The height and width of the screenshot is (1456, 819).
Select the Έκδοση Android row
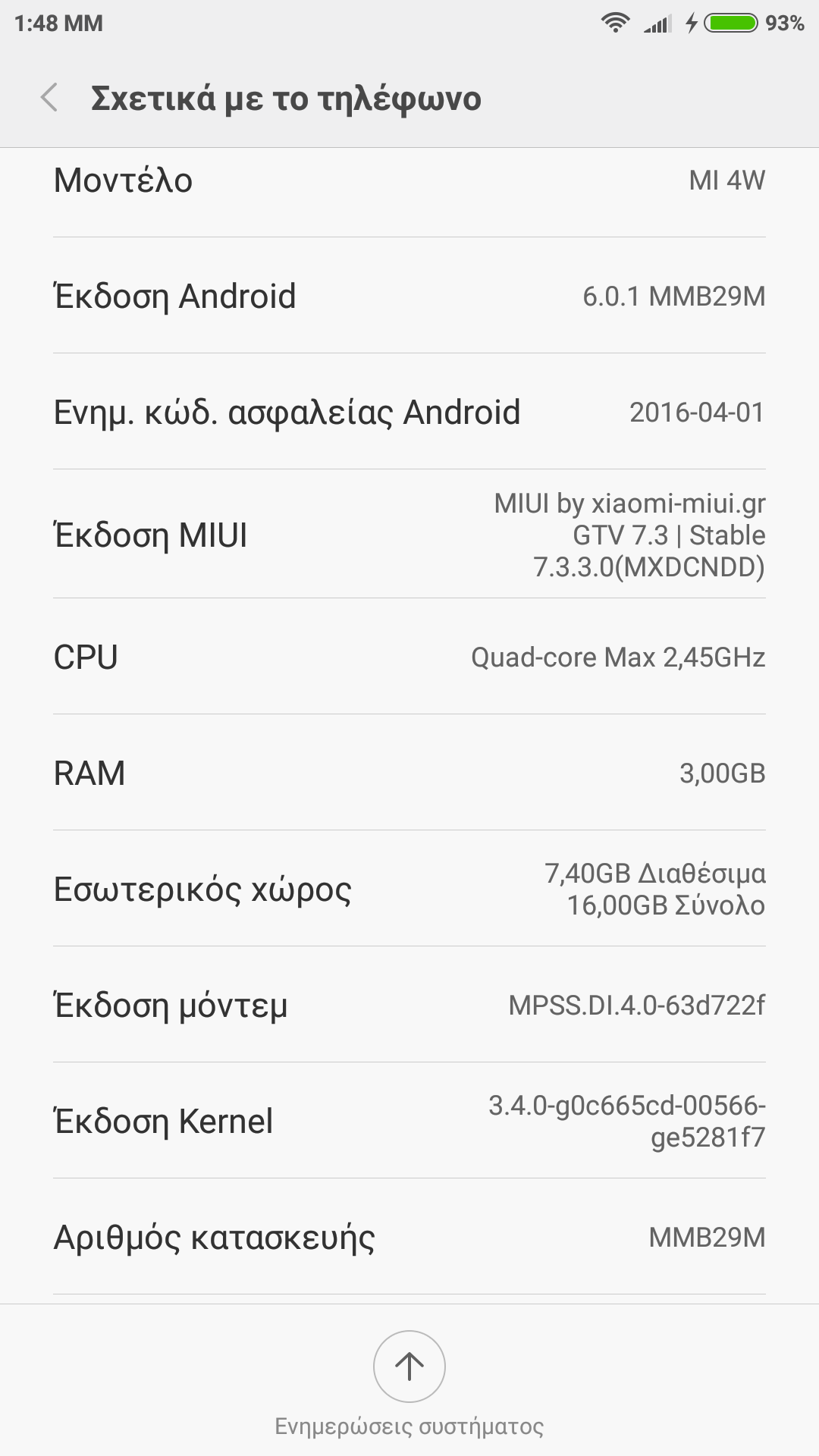coord(409,296)
